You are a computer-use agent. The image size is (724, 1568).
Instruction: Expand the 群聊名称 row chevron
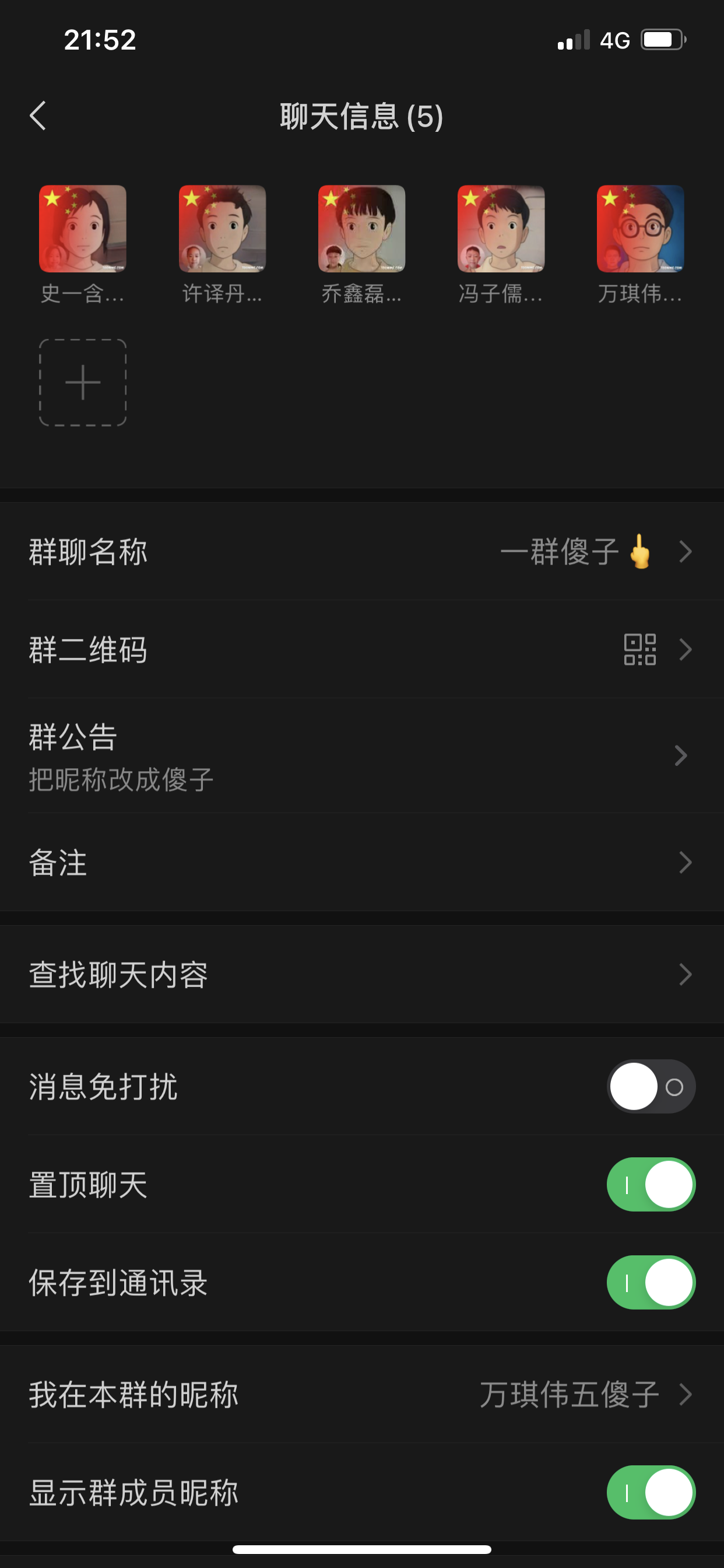point(686,551)
